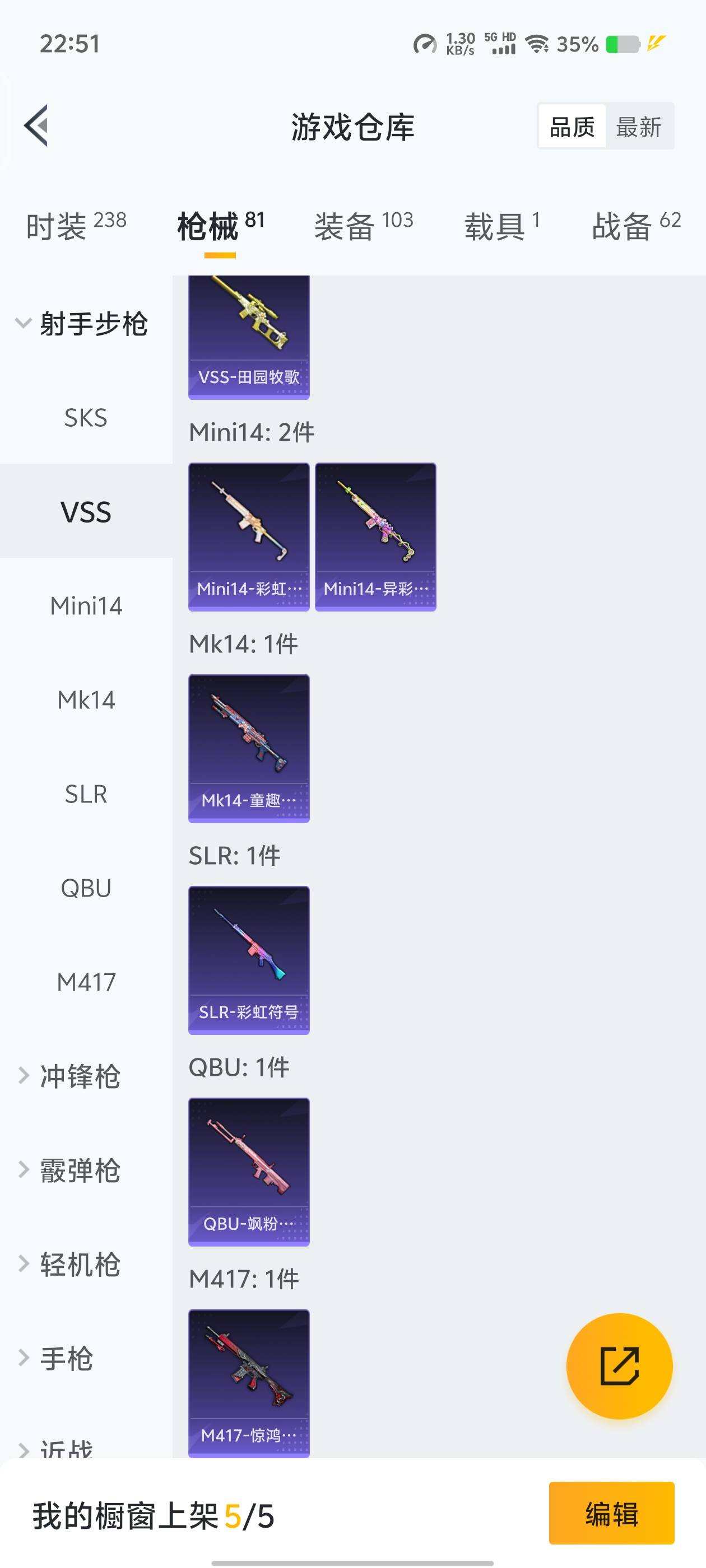This screenshot has height=1568, width=706.
Task: Switch sorting to 品质 mode
Action: [571, 127]
